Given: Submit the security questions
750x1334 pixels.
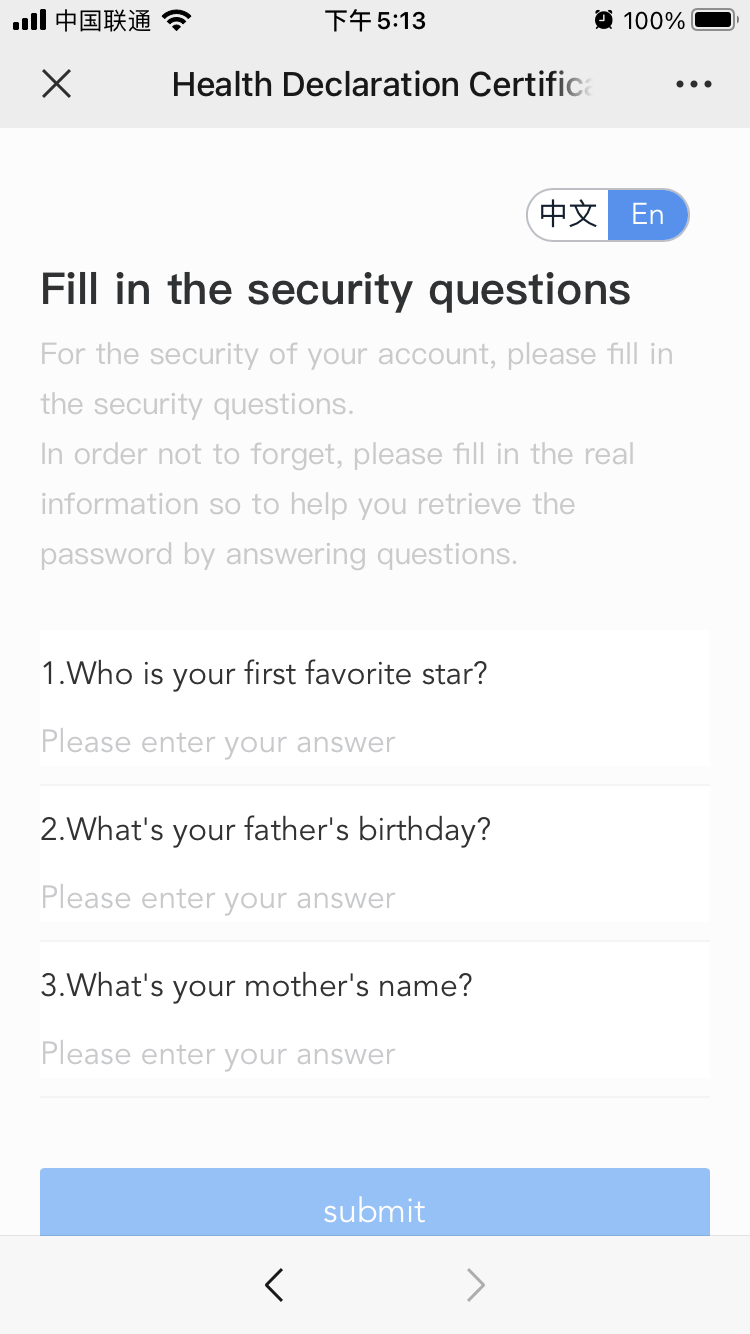Looking at the screenshot, I should [374, 1205].
